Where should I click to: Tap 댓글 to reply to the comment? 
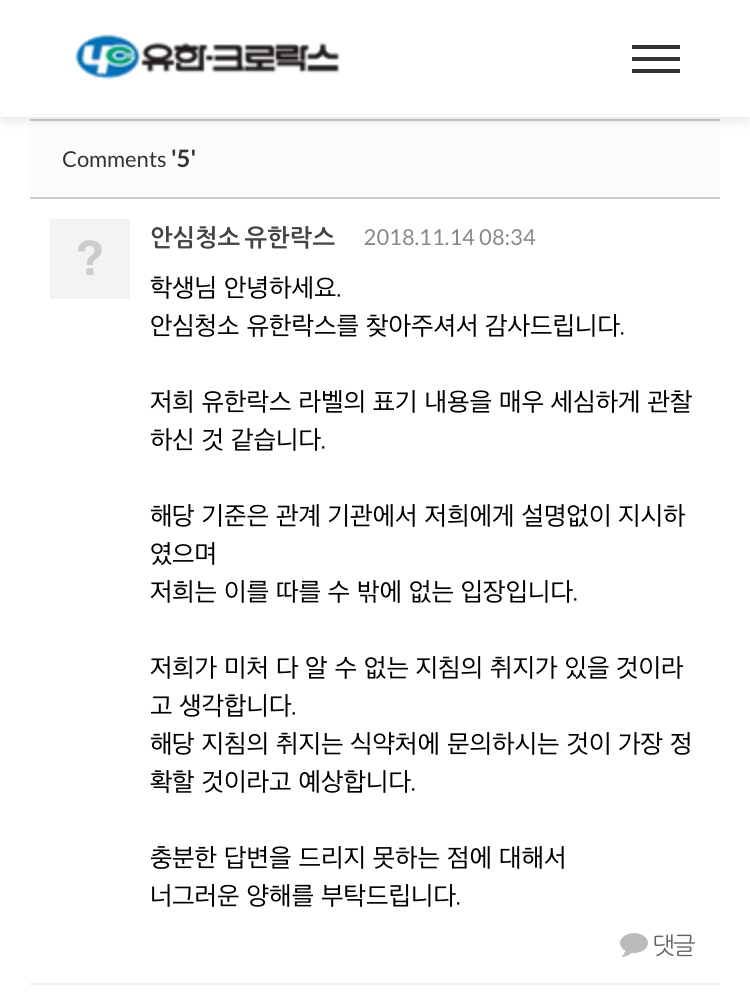click(657, 944)
